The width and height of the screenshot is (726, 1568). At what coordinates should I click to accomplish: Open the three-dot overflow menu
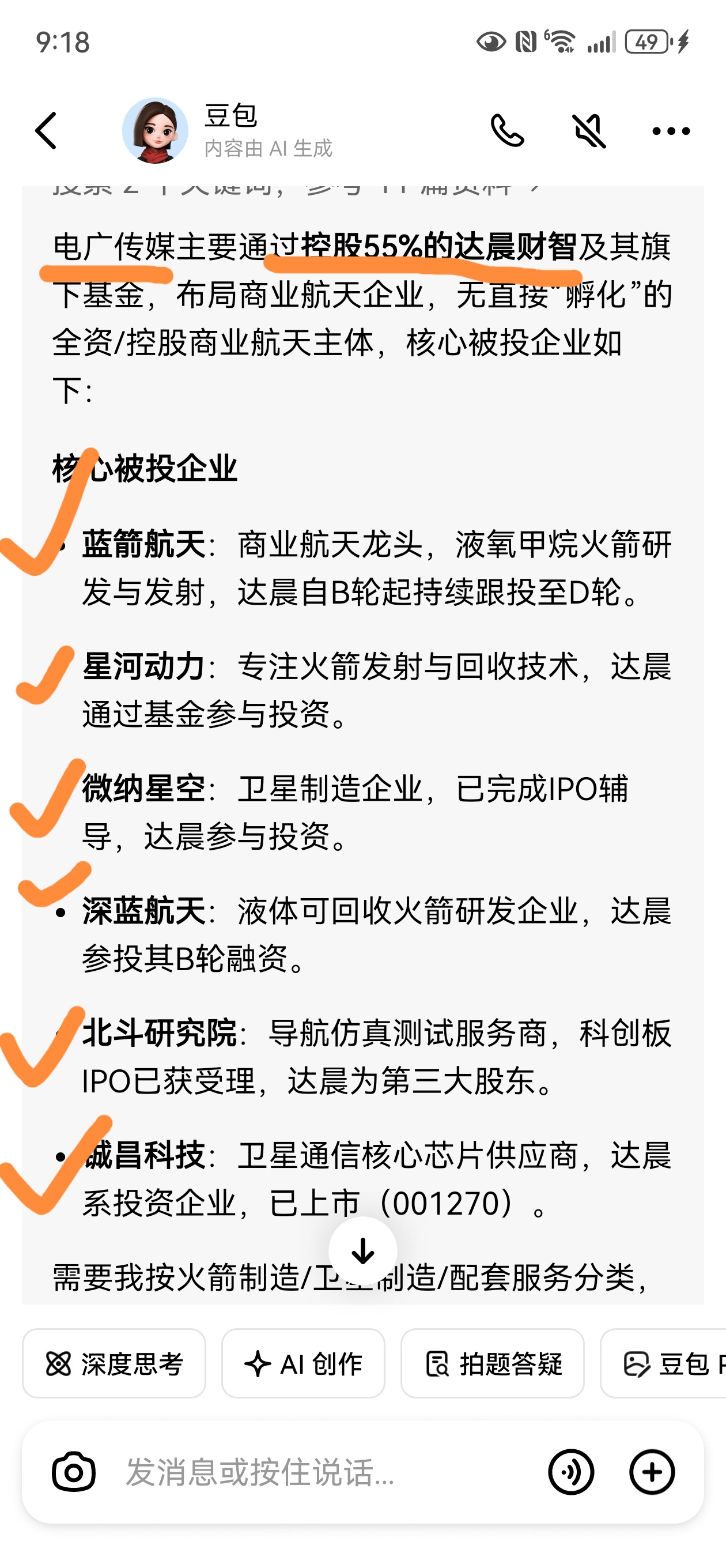(x=671, y=130)
